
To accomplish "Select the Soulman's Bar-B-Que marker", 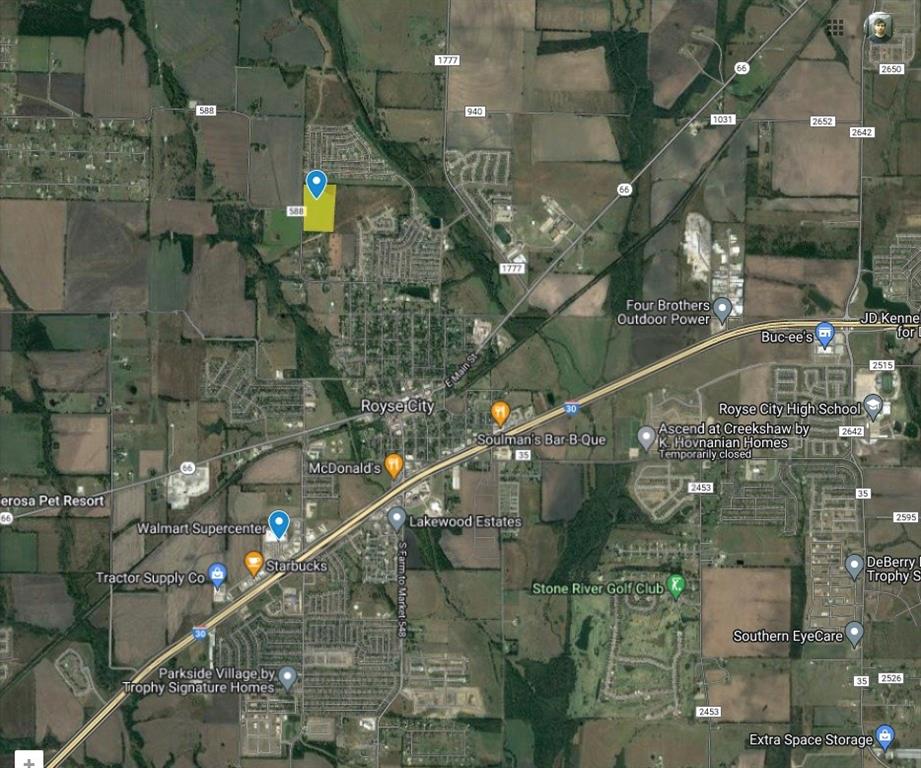I will tap(500, 413).
